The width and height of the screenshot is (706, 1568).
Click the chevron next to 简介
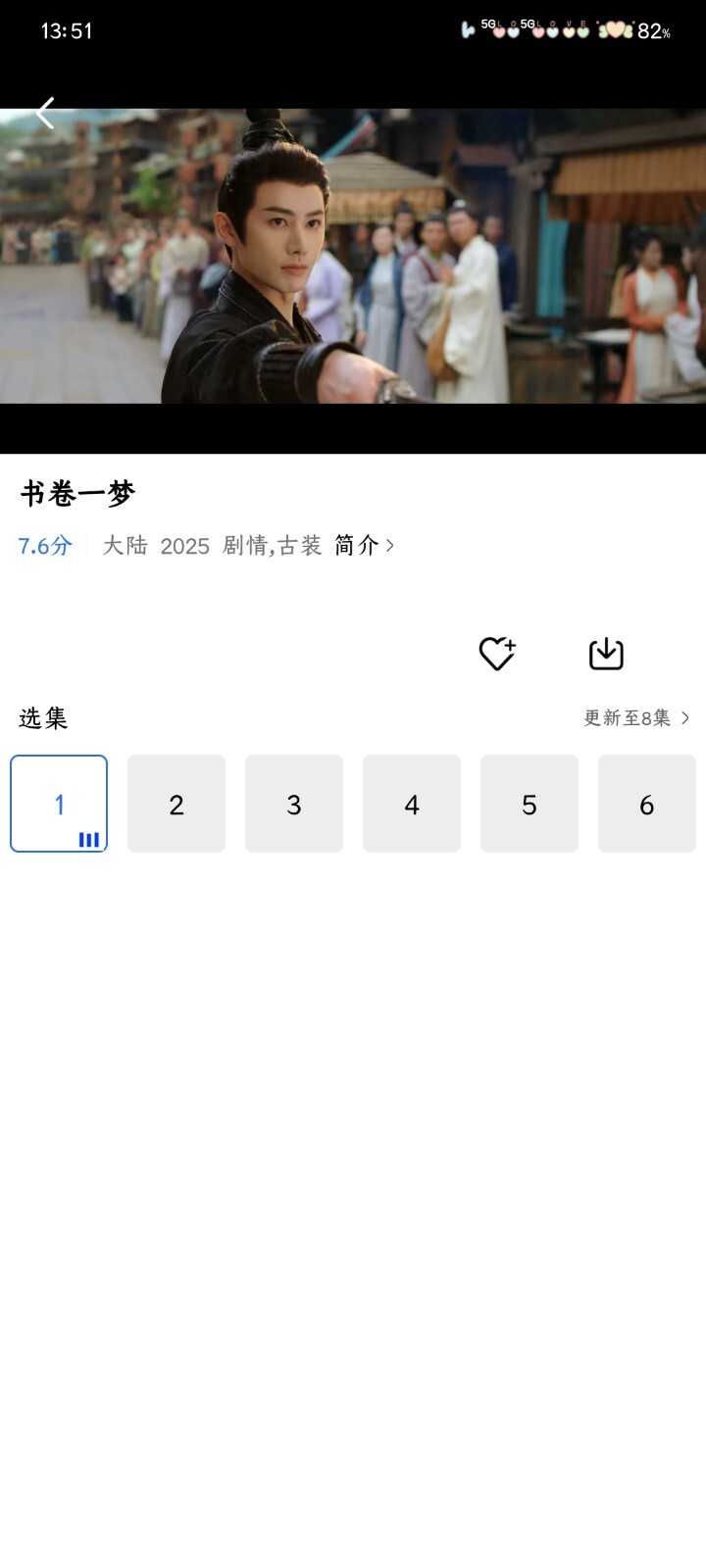(x=389, y=545)
